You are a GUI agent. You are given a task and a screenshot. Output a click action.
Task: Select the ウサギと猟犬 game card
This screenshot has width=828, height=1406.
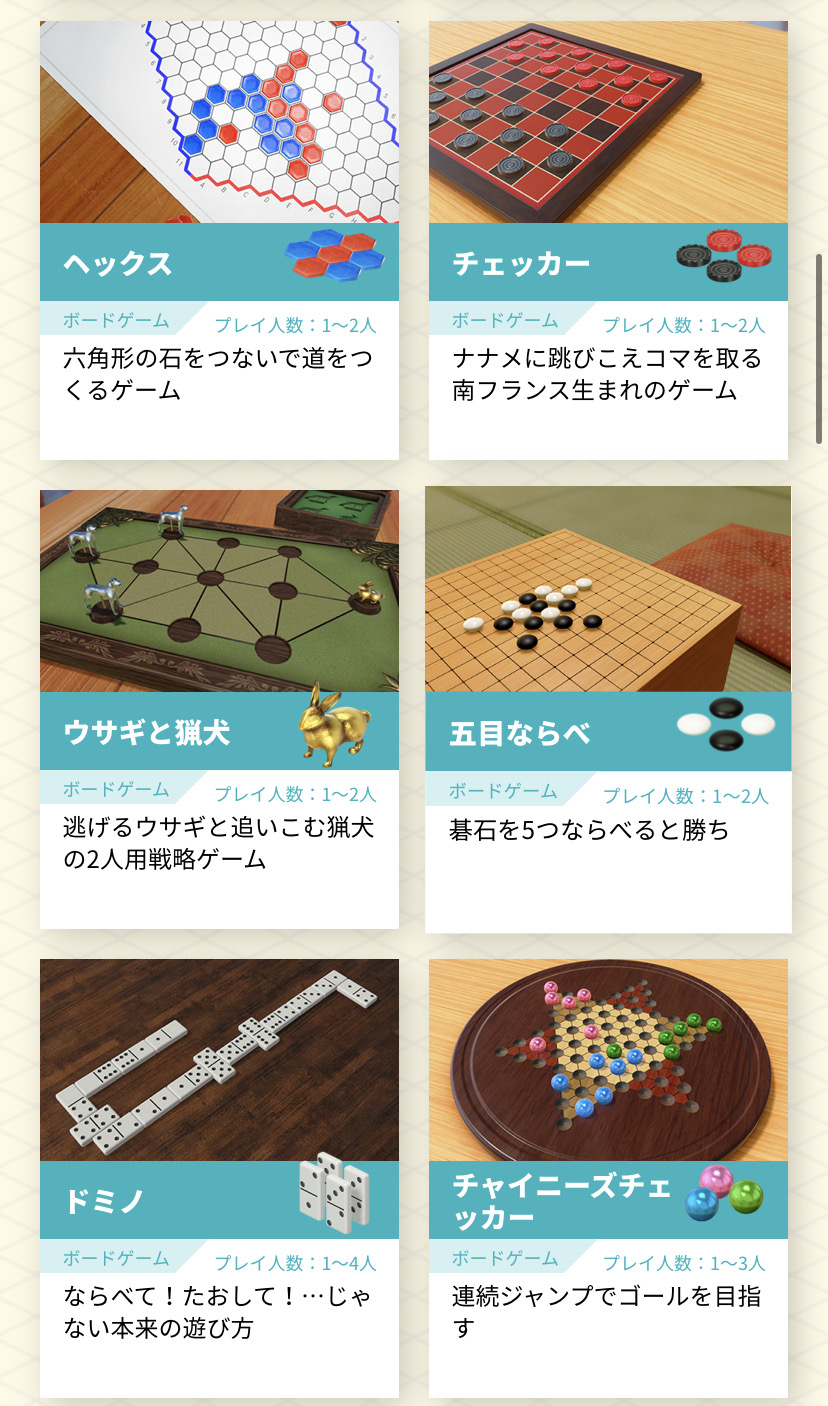point(219,709)
